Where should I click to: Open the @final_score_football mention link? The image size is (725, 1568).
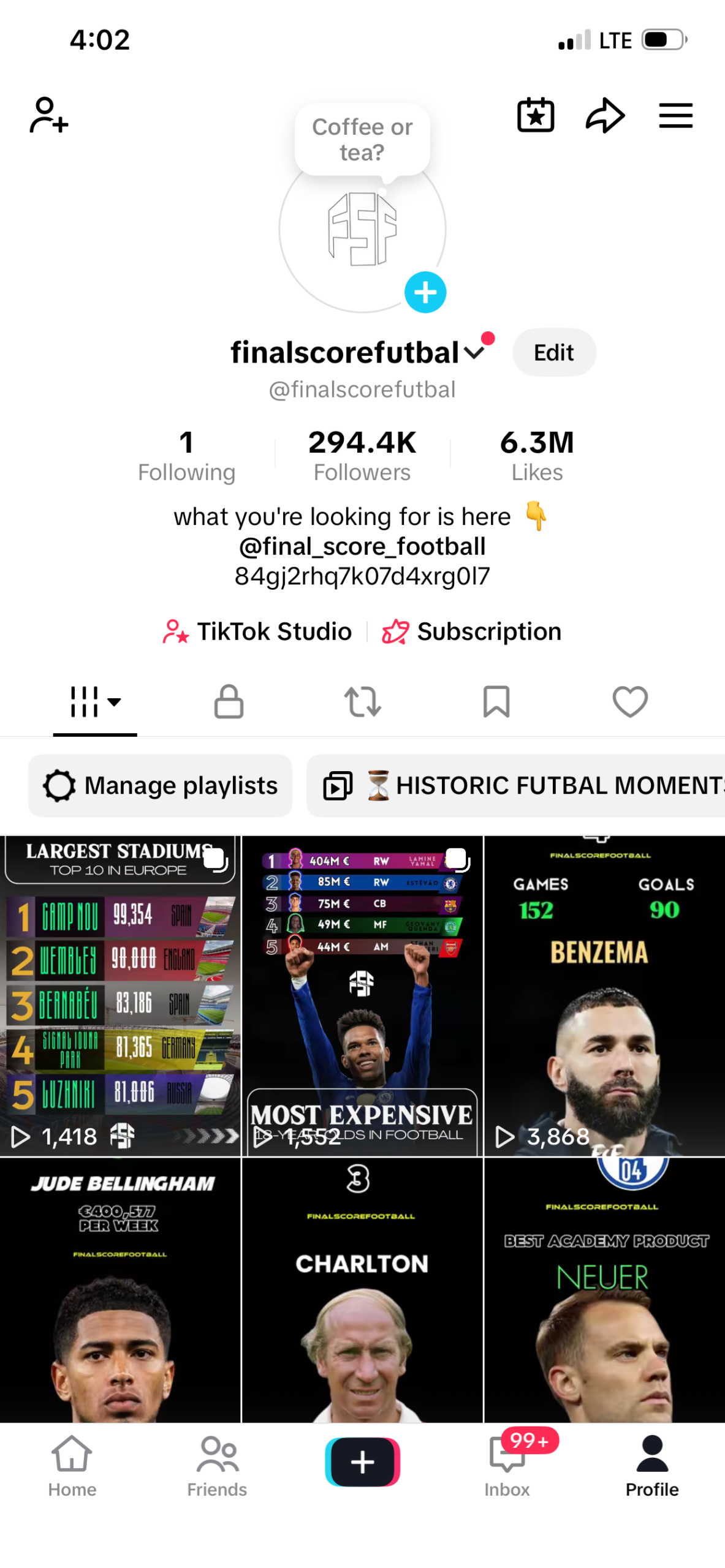coord(362,546)
